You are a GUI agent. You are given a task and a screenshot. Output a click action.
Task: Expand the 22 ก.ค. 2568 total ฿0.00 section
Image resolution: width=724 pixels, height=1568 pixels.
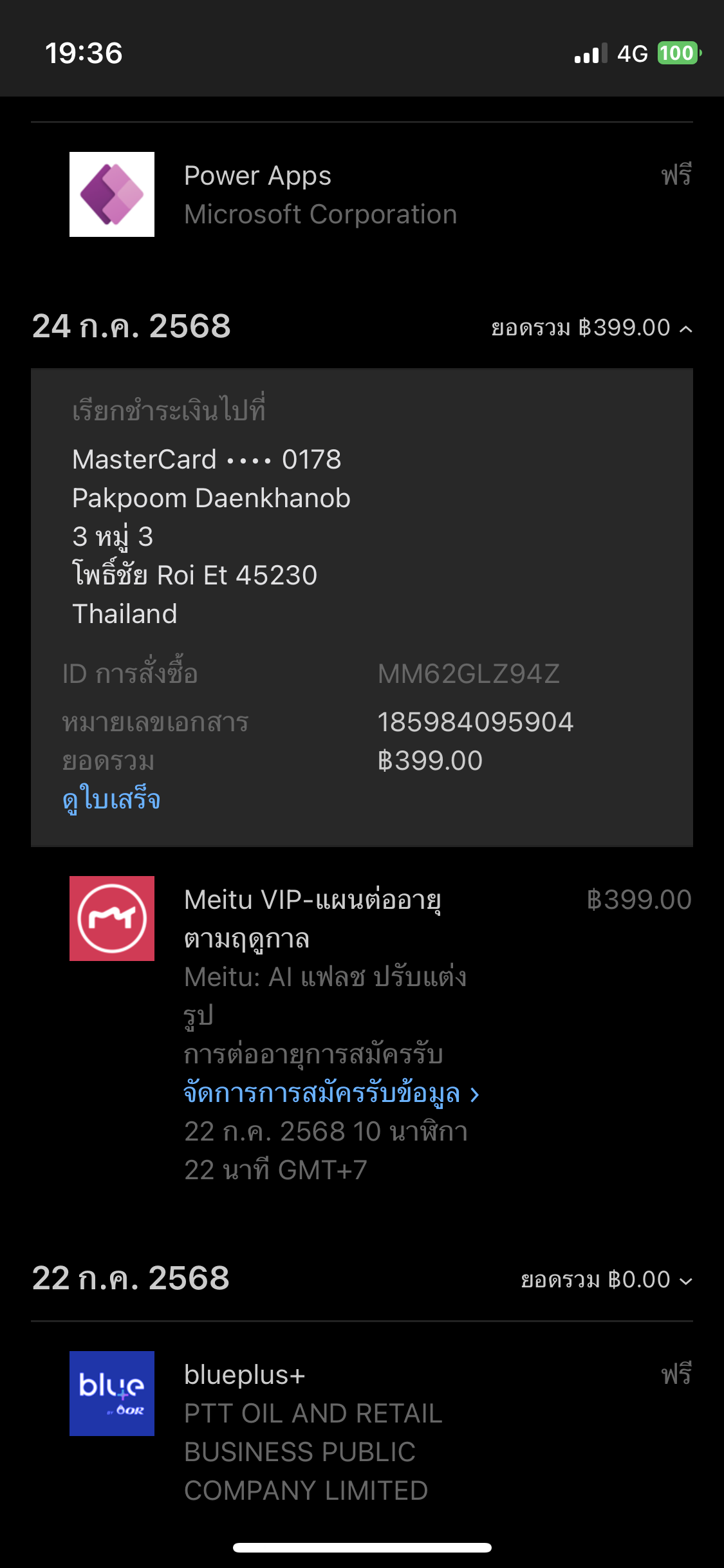click(x=606, y=1280)
